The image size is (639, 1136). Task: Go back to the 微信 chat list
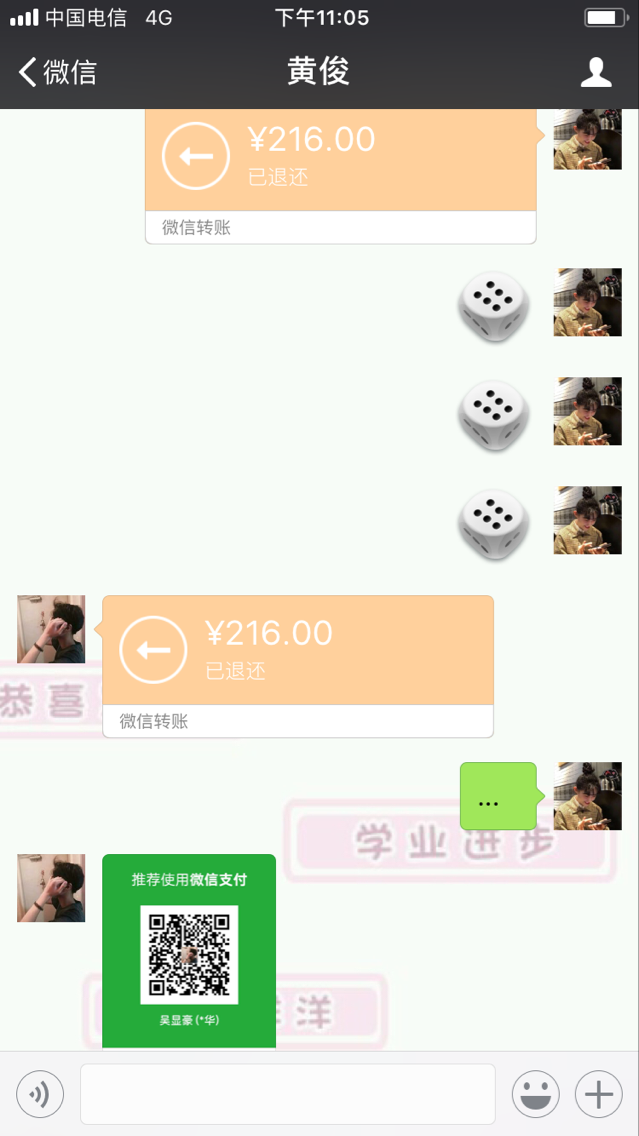point(57,72)
